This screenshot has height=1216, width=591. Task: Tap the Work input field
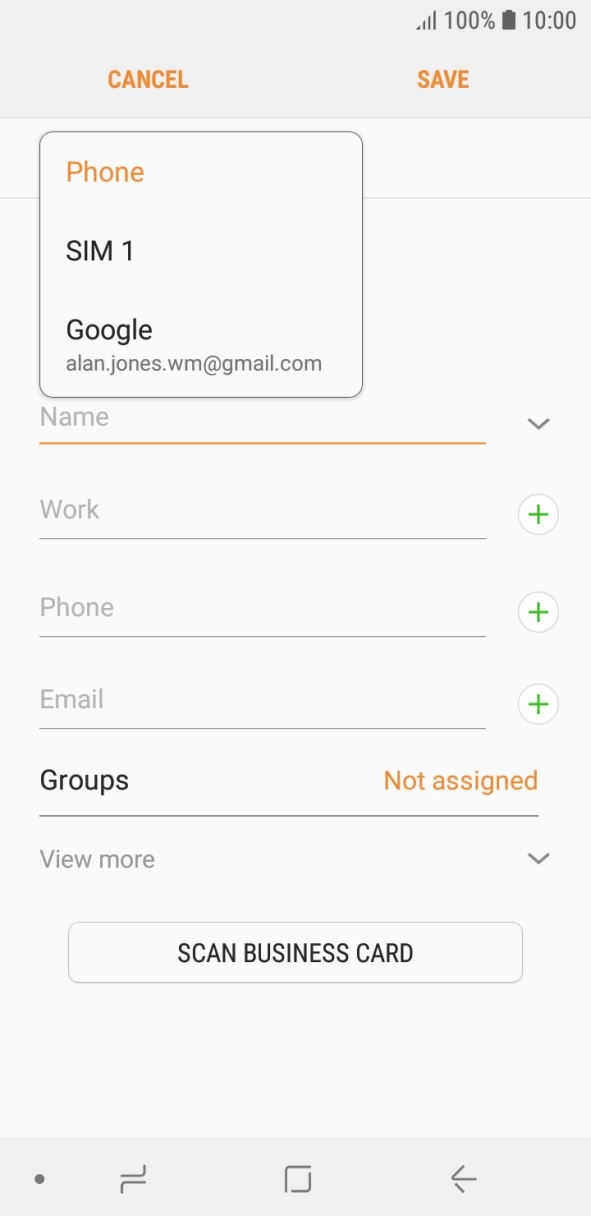pyautogui.click(x=262, y=512)
